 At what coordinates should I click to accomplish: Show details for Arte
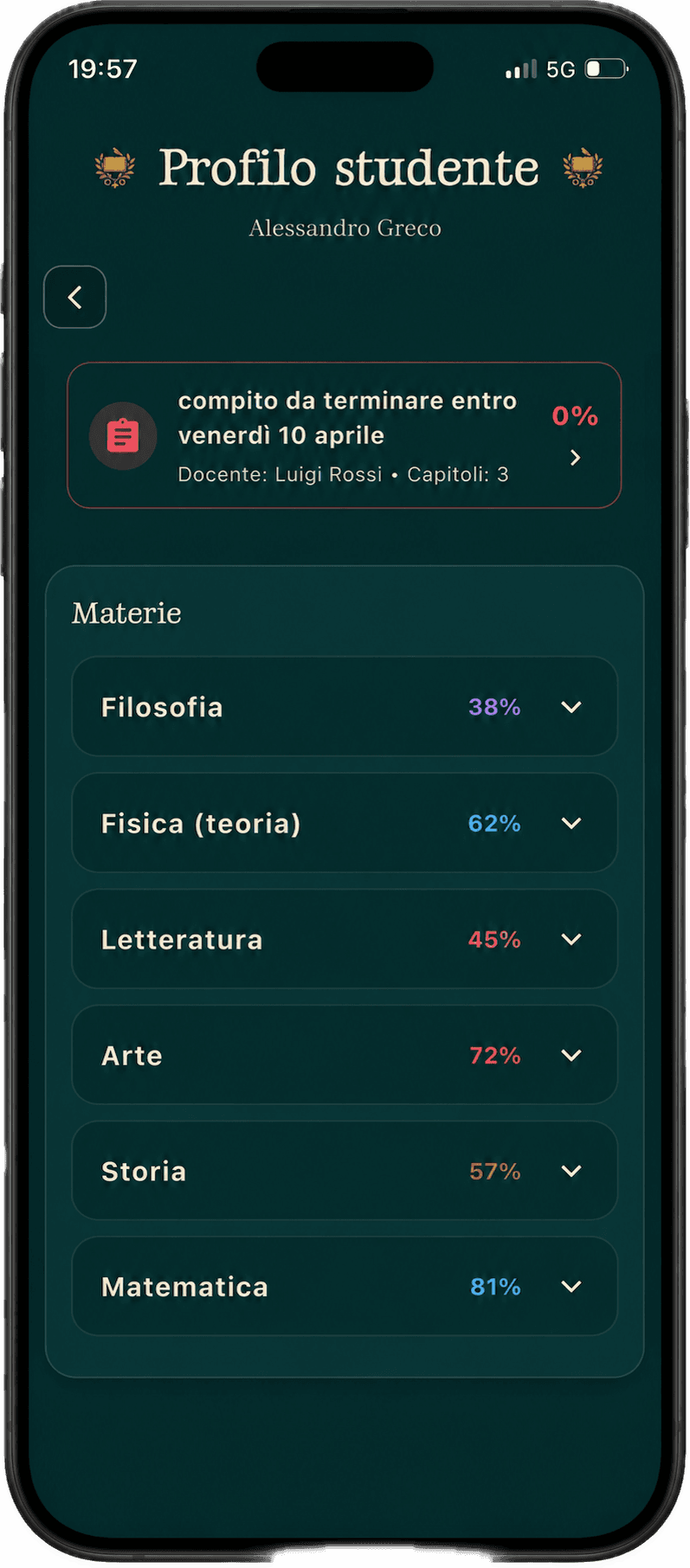[345, 1055]
